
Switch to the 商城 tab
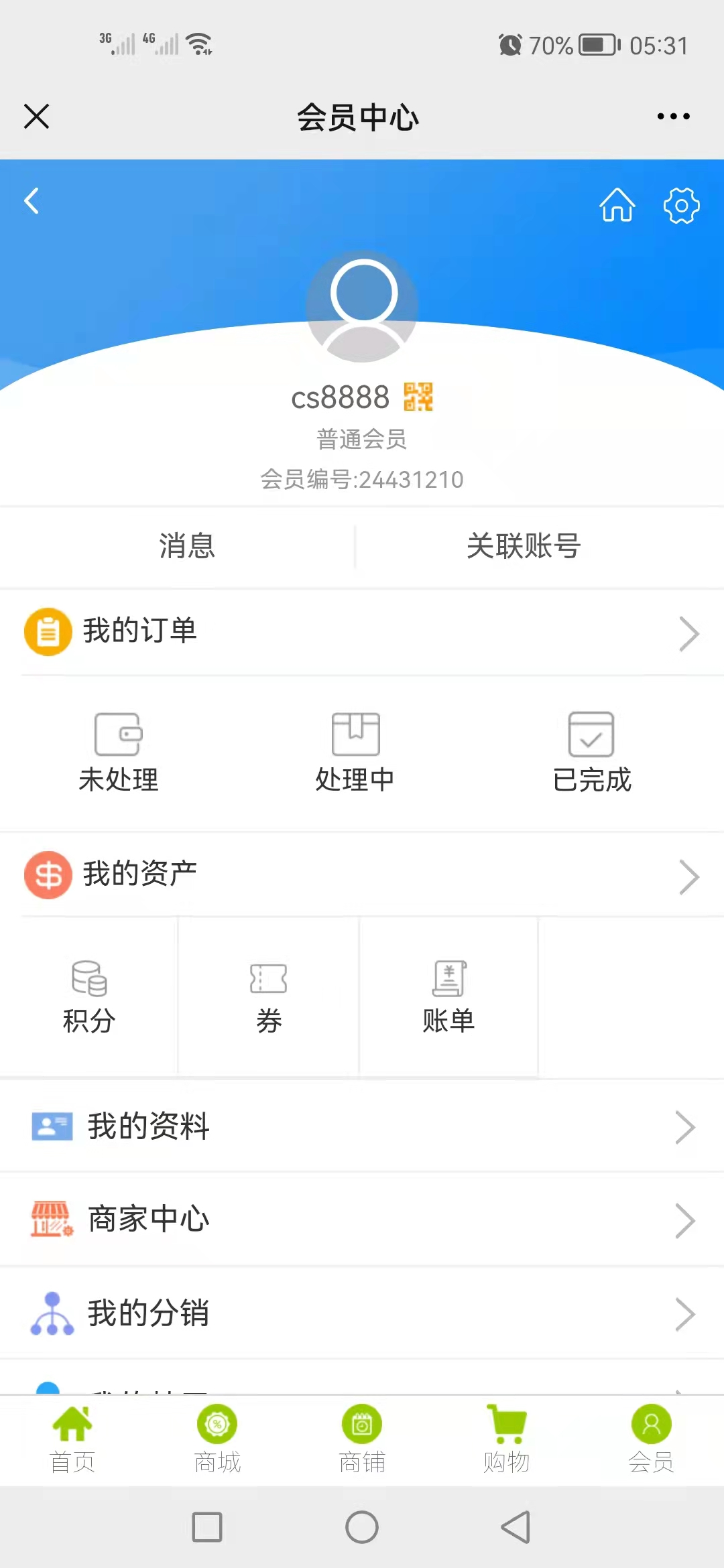tap(217, 1439)
